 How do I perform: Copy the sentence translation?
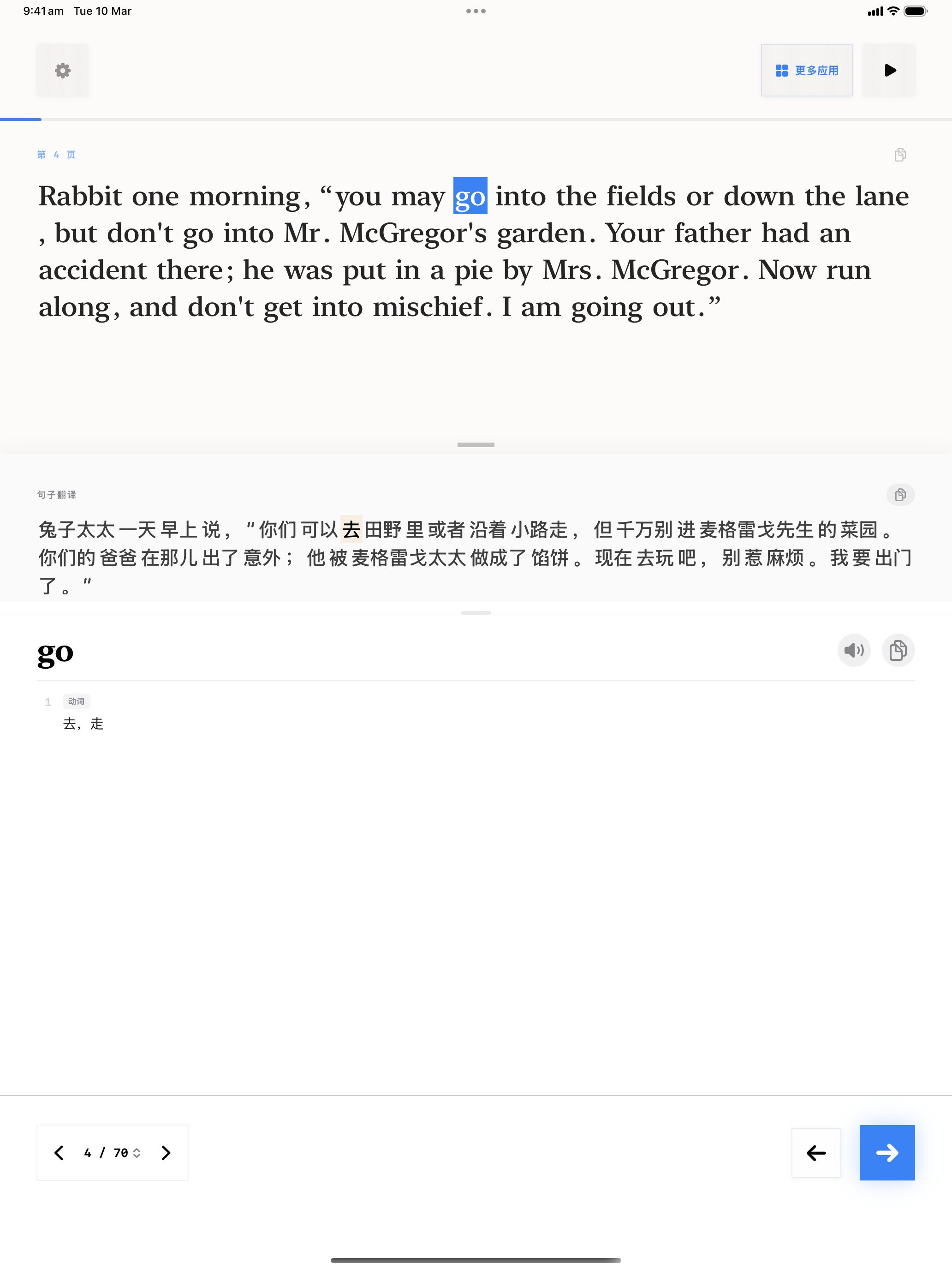coord(900,494)
